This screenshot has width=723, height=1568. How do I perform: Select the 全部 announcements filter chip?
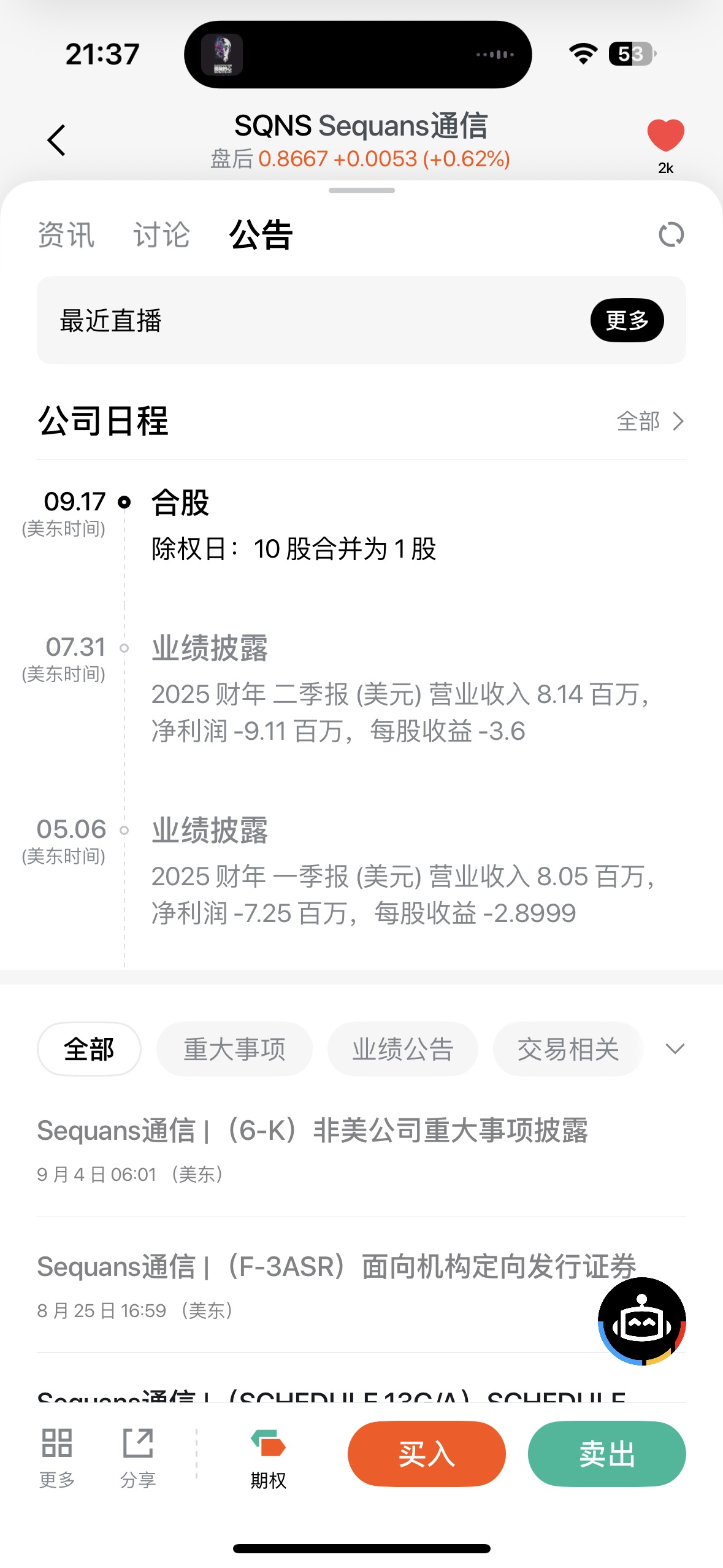click(89, 1049)
